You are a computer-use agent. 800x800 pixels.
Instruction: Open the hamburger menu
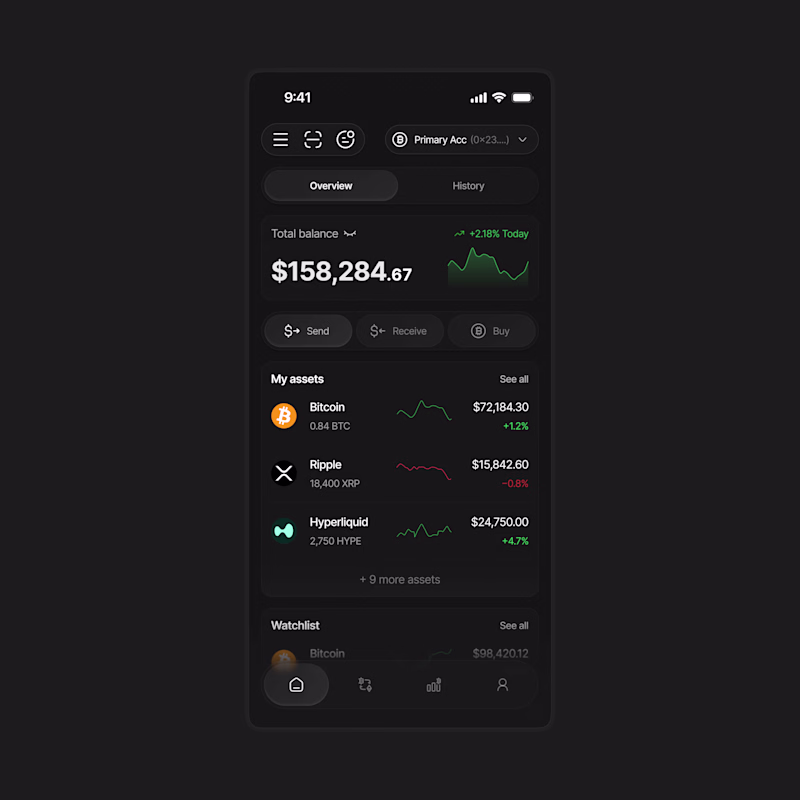[281, 140]
